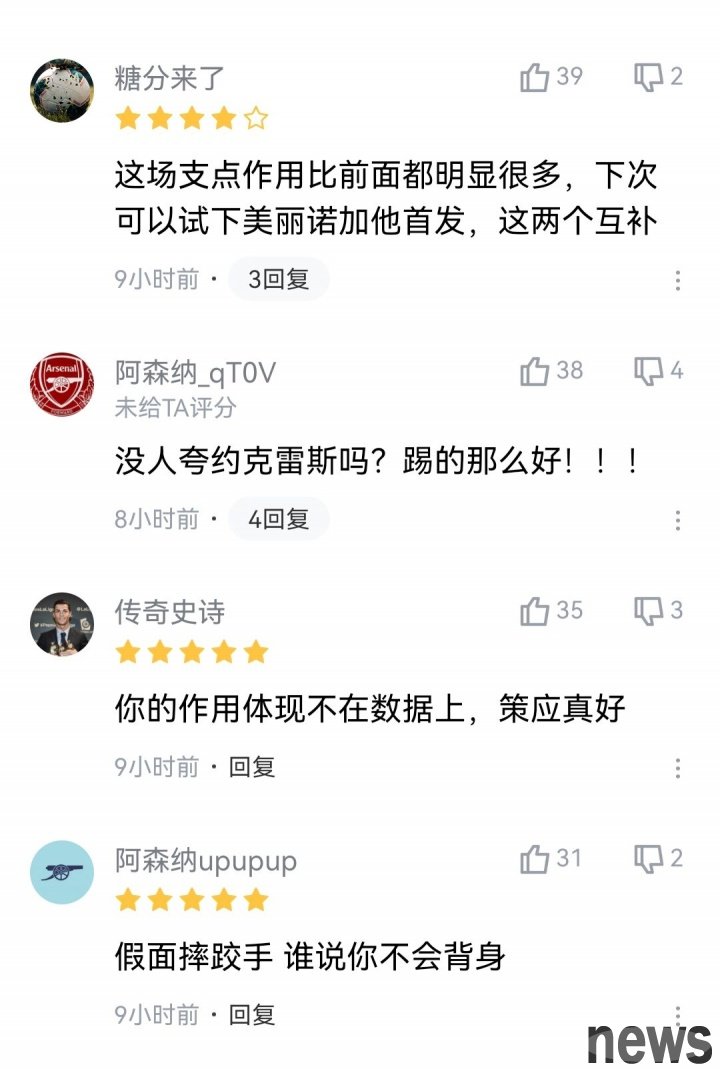
Task: Open 阿森纳upupup's cannon avatar profile
Action: tap(63, 872)
